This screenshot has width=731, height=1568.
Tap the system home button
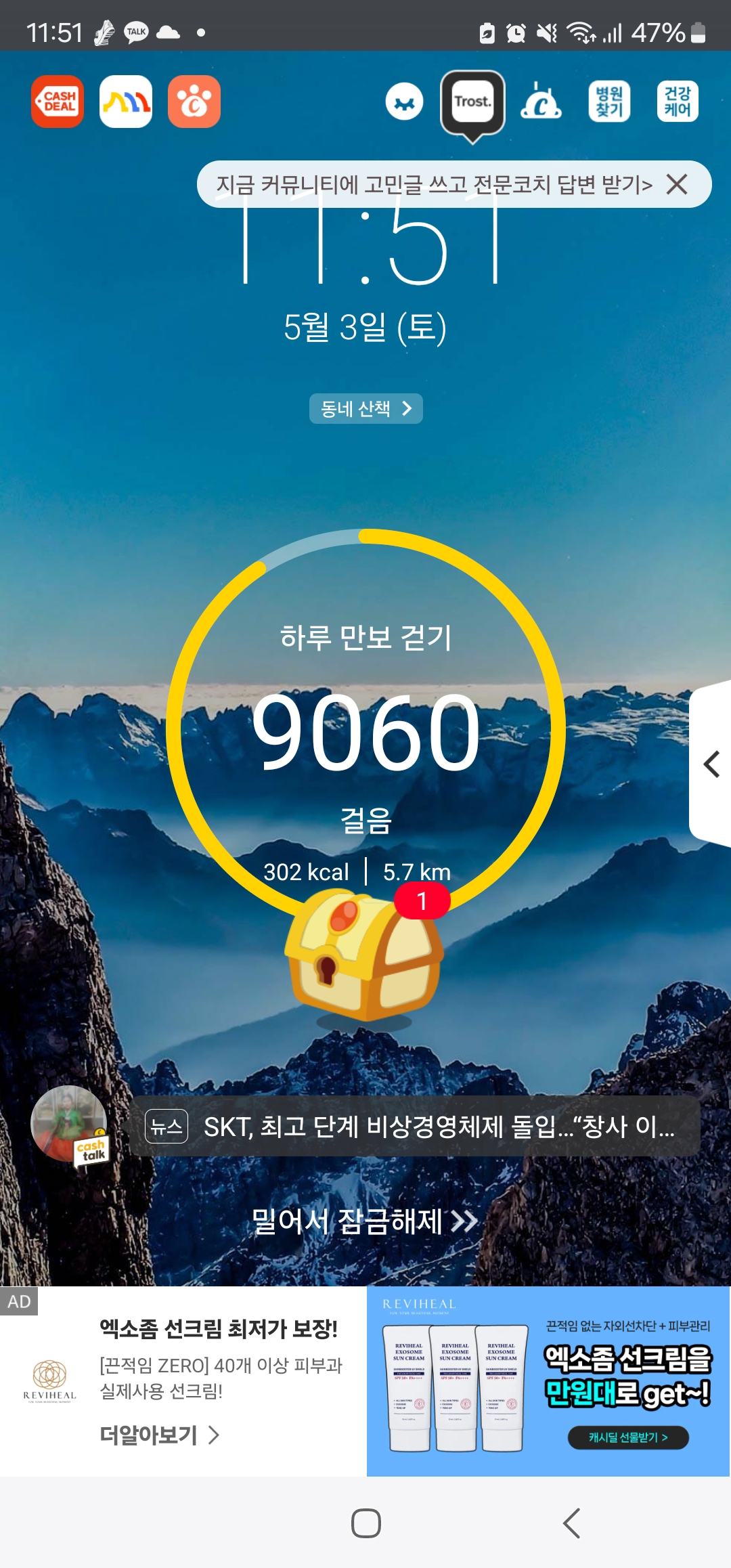(366, 1523)
